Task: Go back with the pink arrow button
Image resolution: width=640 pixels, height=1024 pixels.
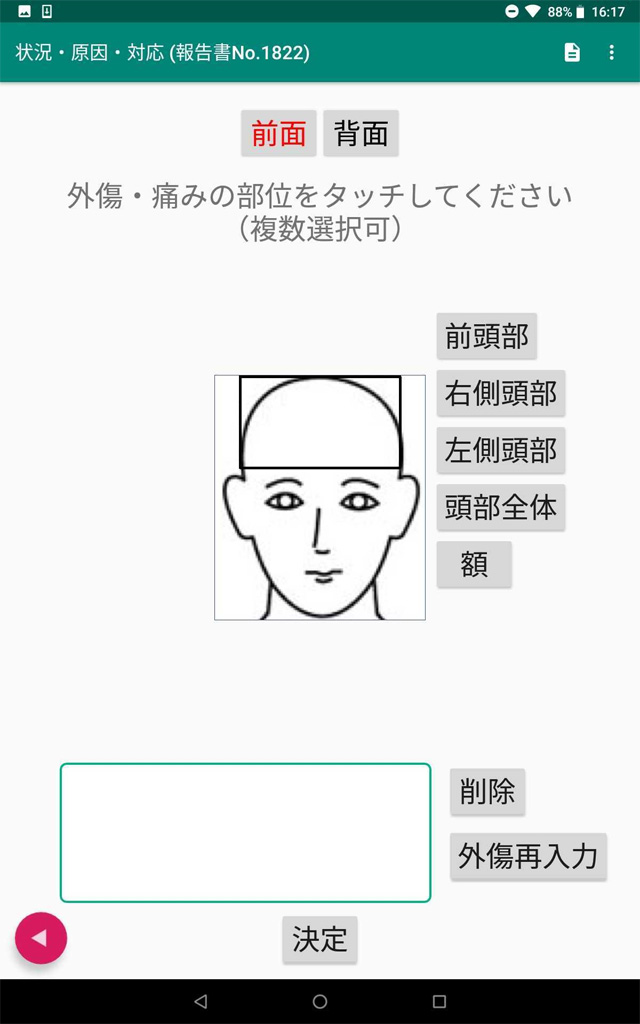Action: click(x=41, y=938)
